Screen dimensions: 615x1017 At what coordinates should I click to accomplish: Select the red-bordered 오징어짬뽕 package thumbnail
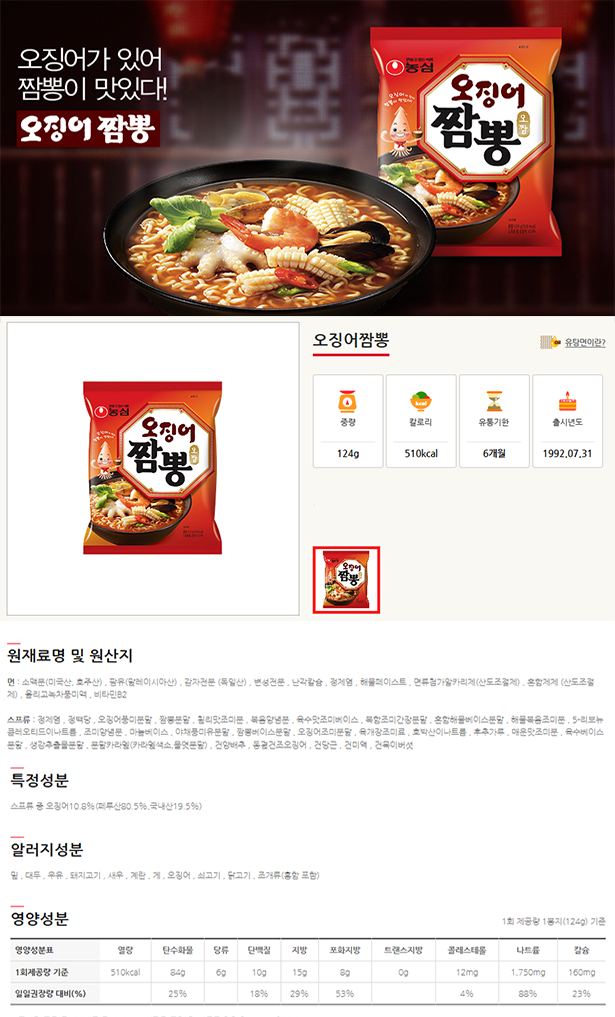tap(346, 579)
